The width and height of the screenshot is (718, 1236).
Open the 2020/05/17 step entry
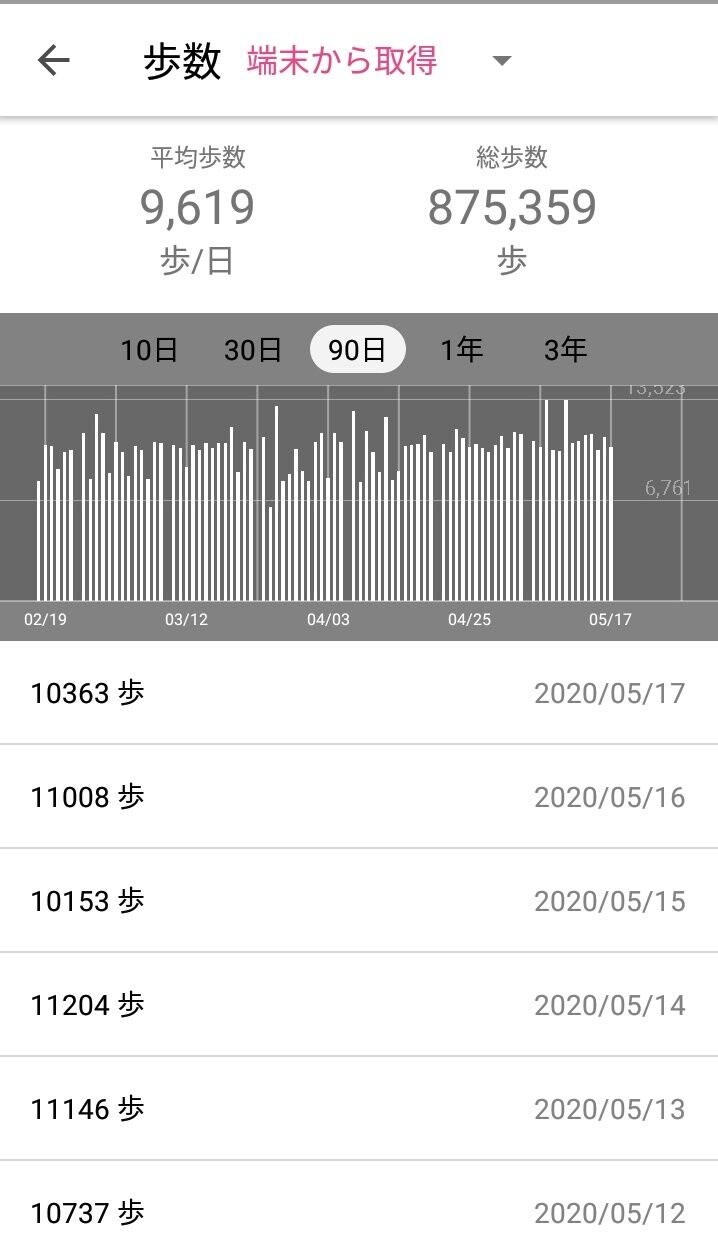[358, 693]
